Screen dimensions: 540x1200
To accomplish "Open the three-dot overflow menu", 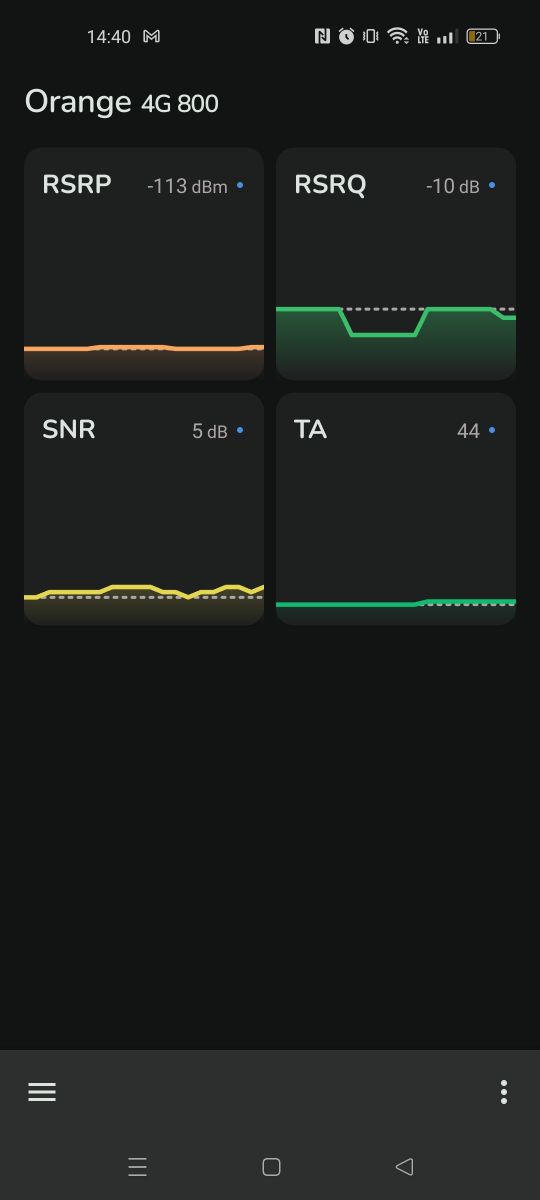I will [503, 1092].
